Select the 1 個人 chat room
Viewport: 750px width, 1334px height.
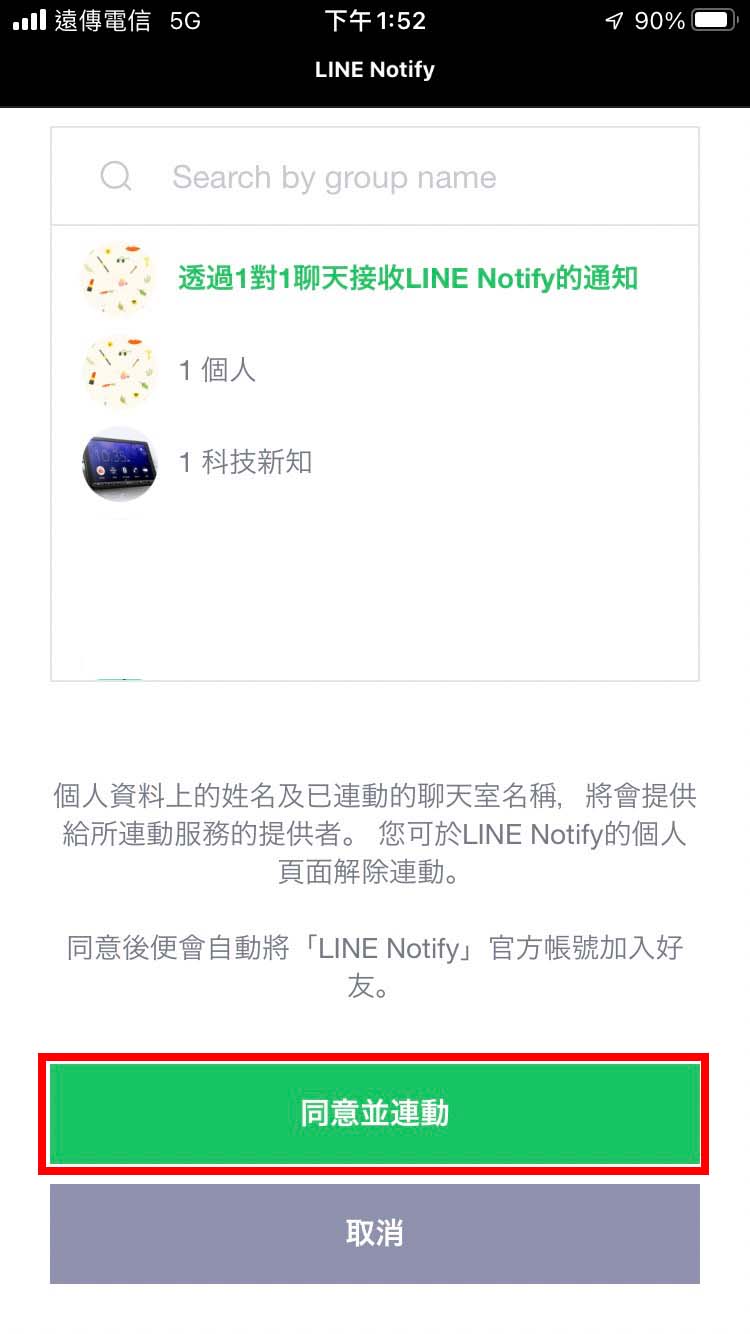216,371
